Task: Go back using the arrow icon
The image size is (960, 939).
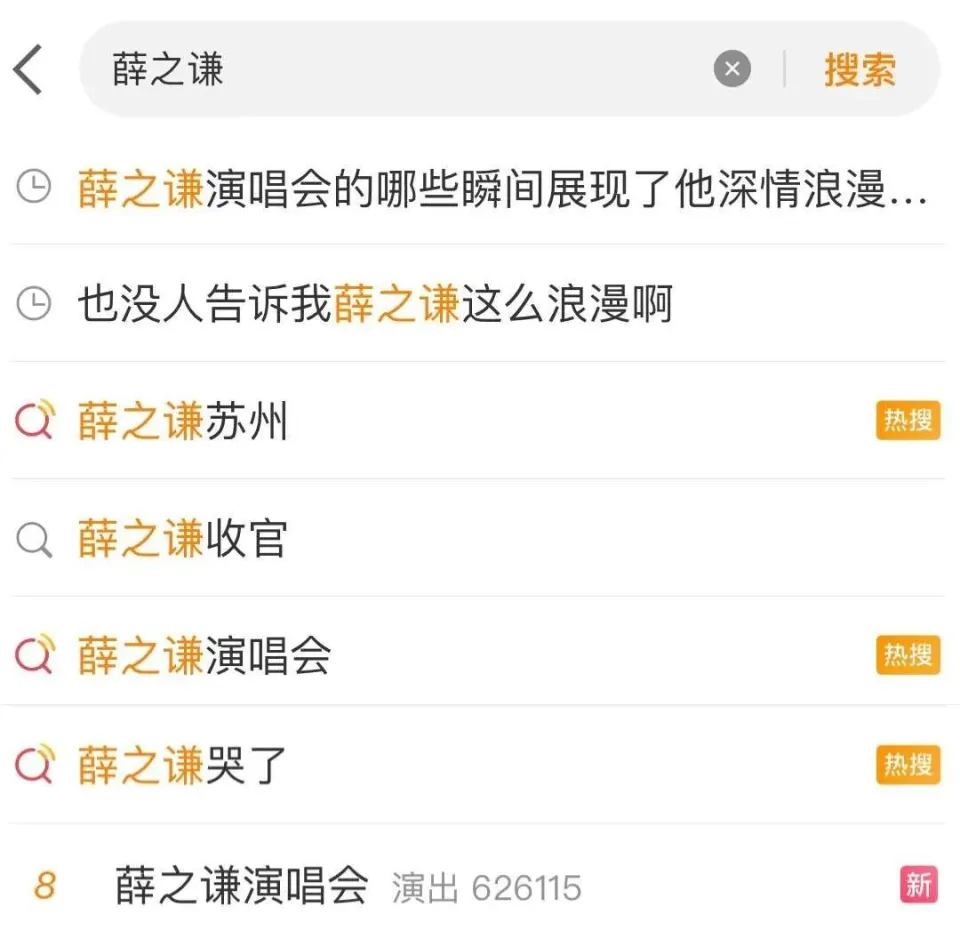Action: [x=29, y=70]
